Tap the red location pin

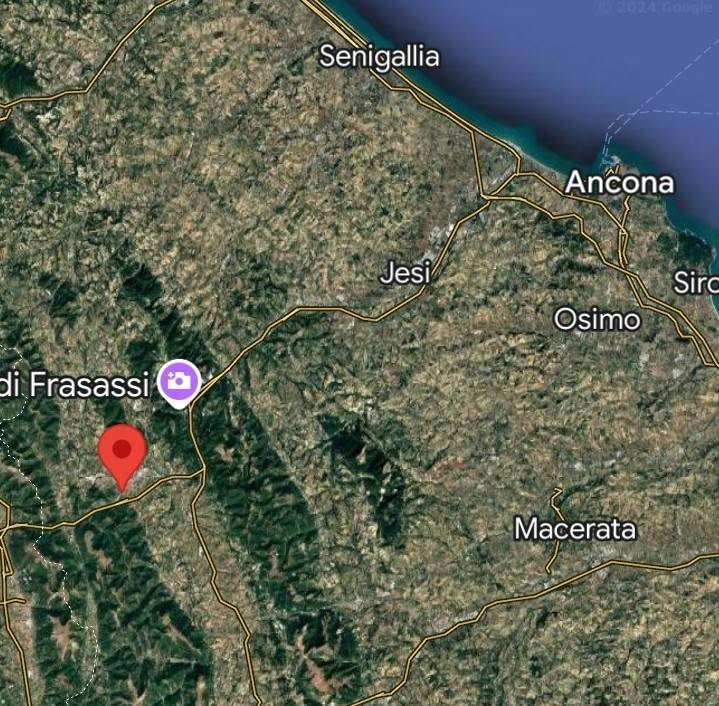click(122, 453)
